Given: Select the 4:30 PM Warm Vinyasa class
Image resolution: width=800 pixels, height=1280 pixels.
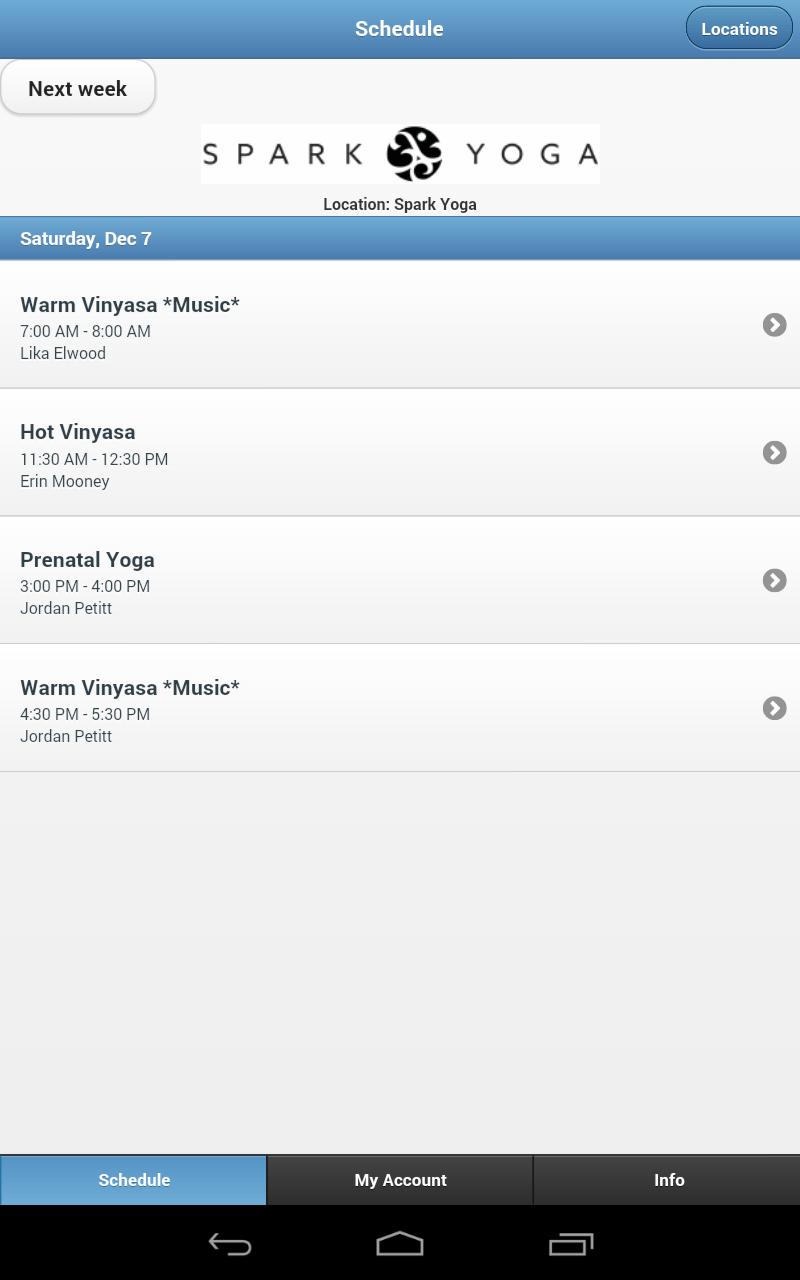Looking at the screenshot, I should (x=400, y=709).
